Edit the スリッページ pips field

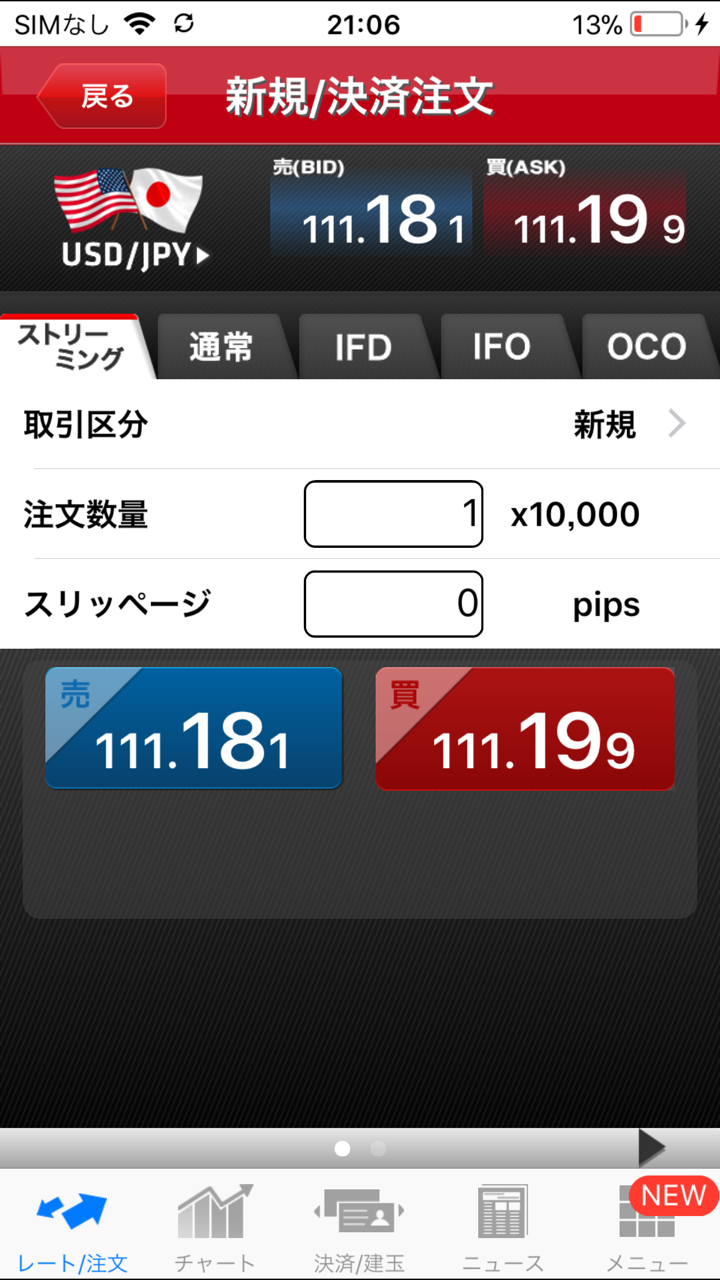point(393,604)
